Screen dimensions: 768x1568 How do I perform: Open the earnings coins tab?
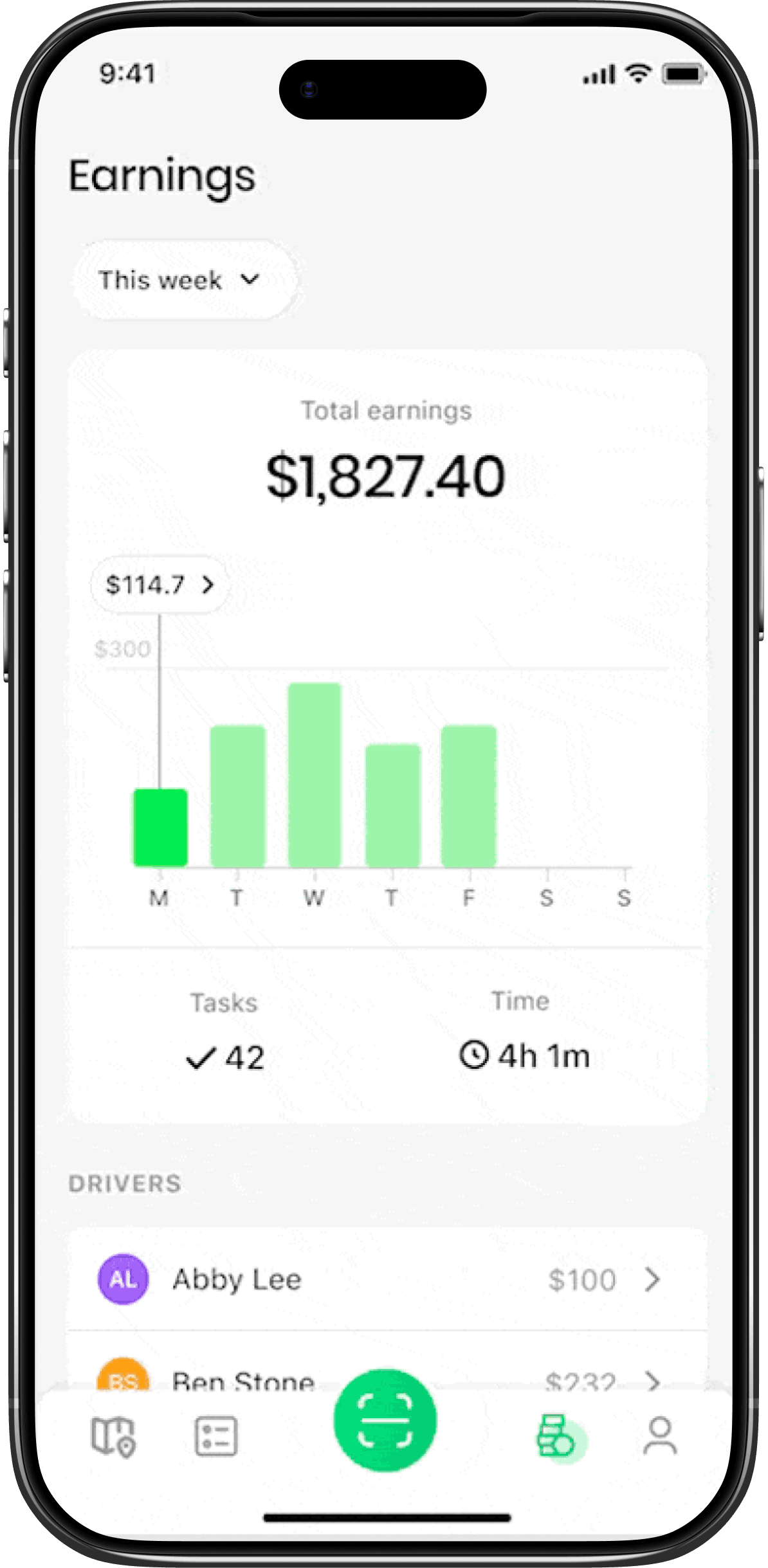pos(558,1436)
